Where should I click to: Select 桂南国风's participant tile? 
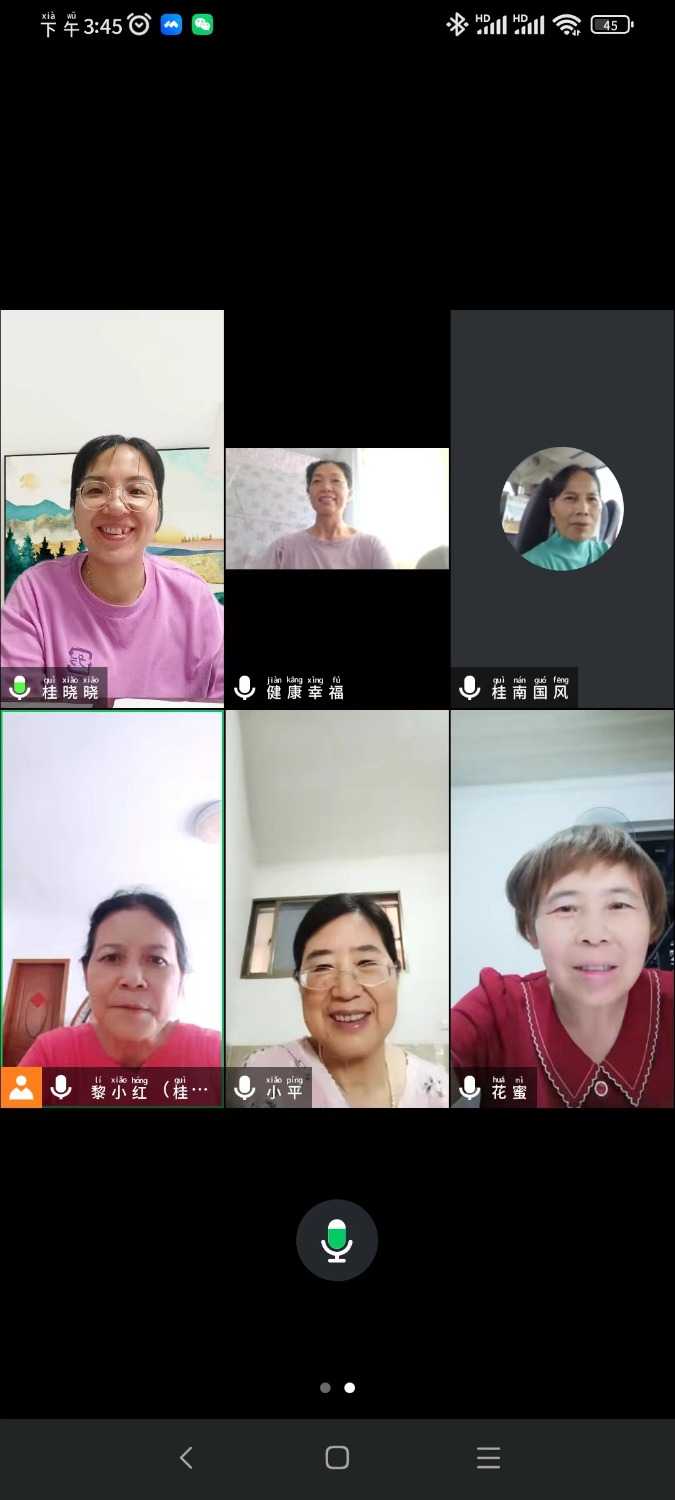(562, 508)
